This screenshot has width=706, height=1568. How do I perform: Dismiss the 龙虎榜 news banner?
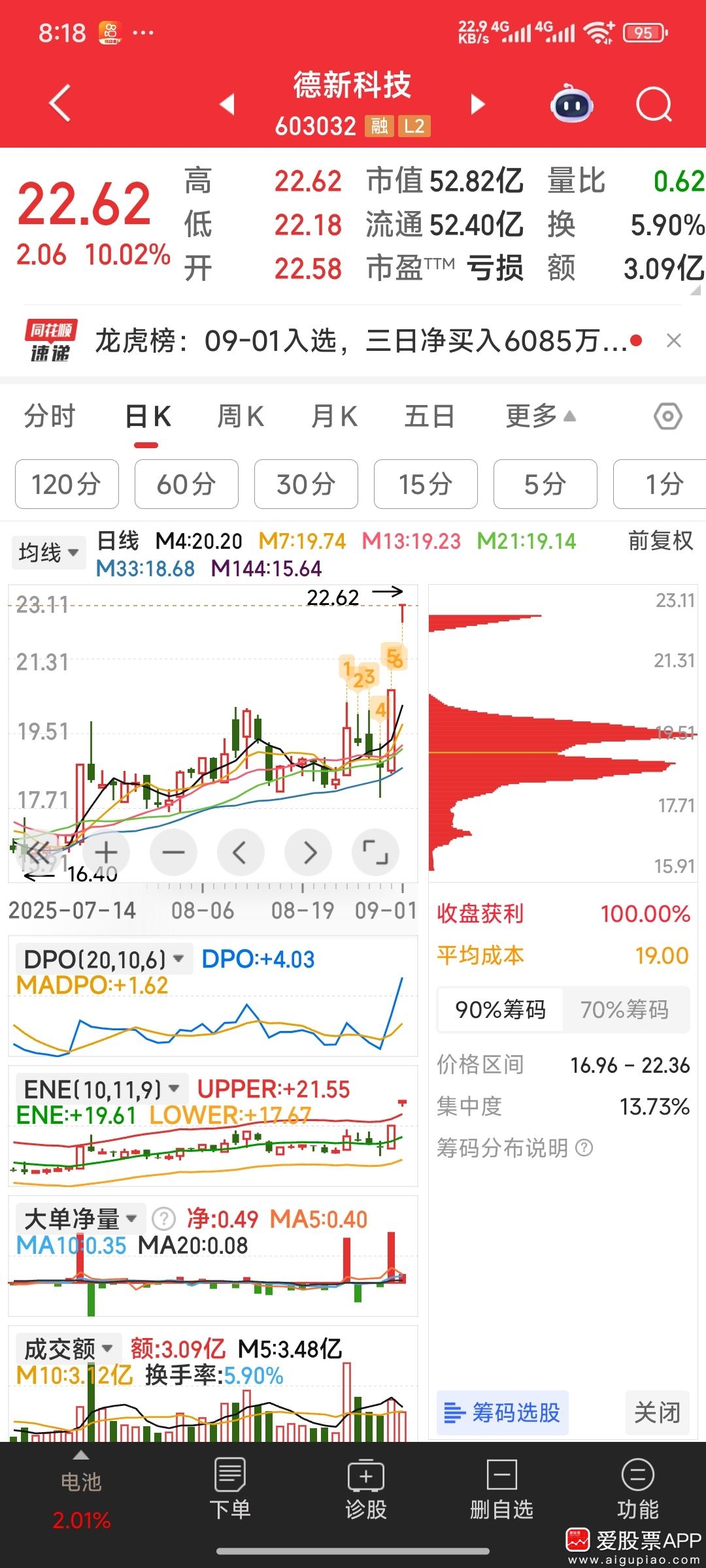click(x=674, y=340)
